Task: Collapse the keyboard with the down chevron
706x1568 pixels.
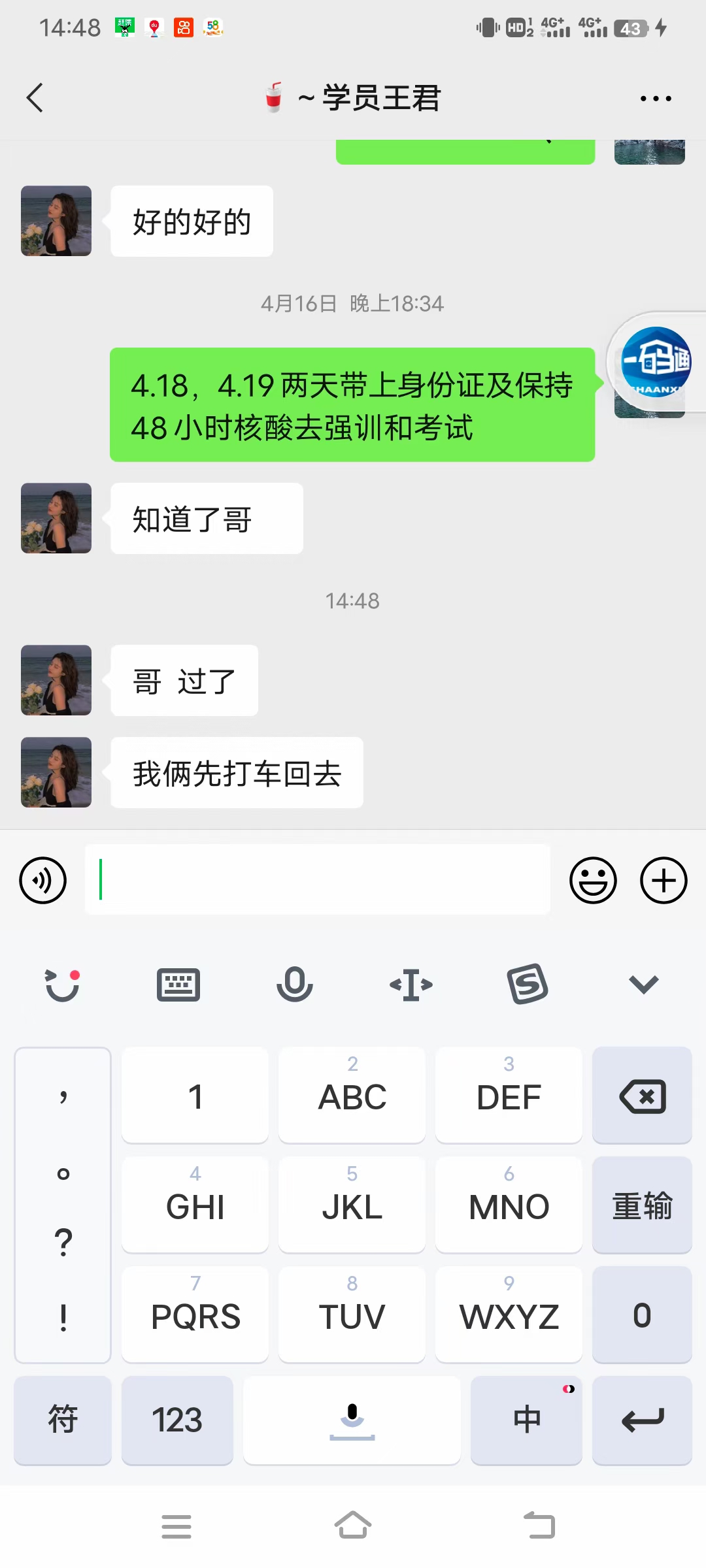Action: click(643, 984)
